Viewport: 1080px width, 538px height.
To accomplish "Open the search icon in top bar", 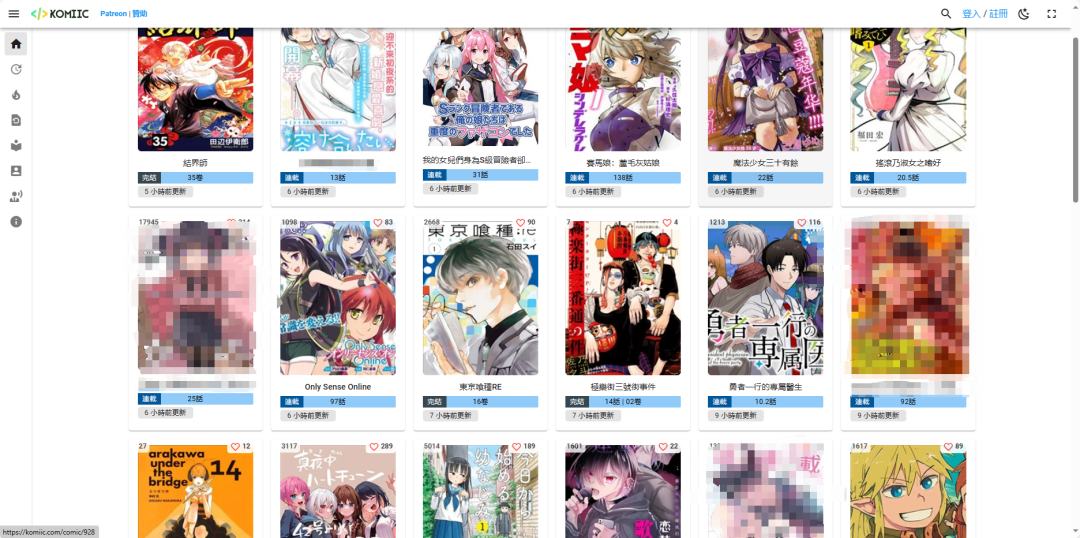I will tap(946, 14).
